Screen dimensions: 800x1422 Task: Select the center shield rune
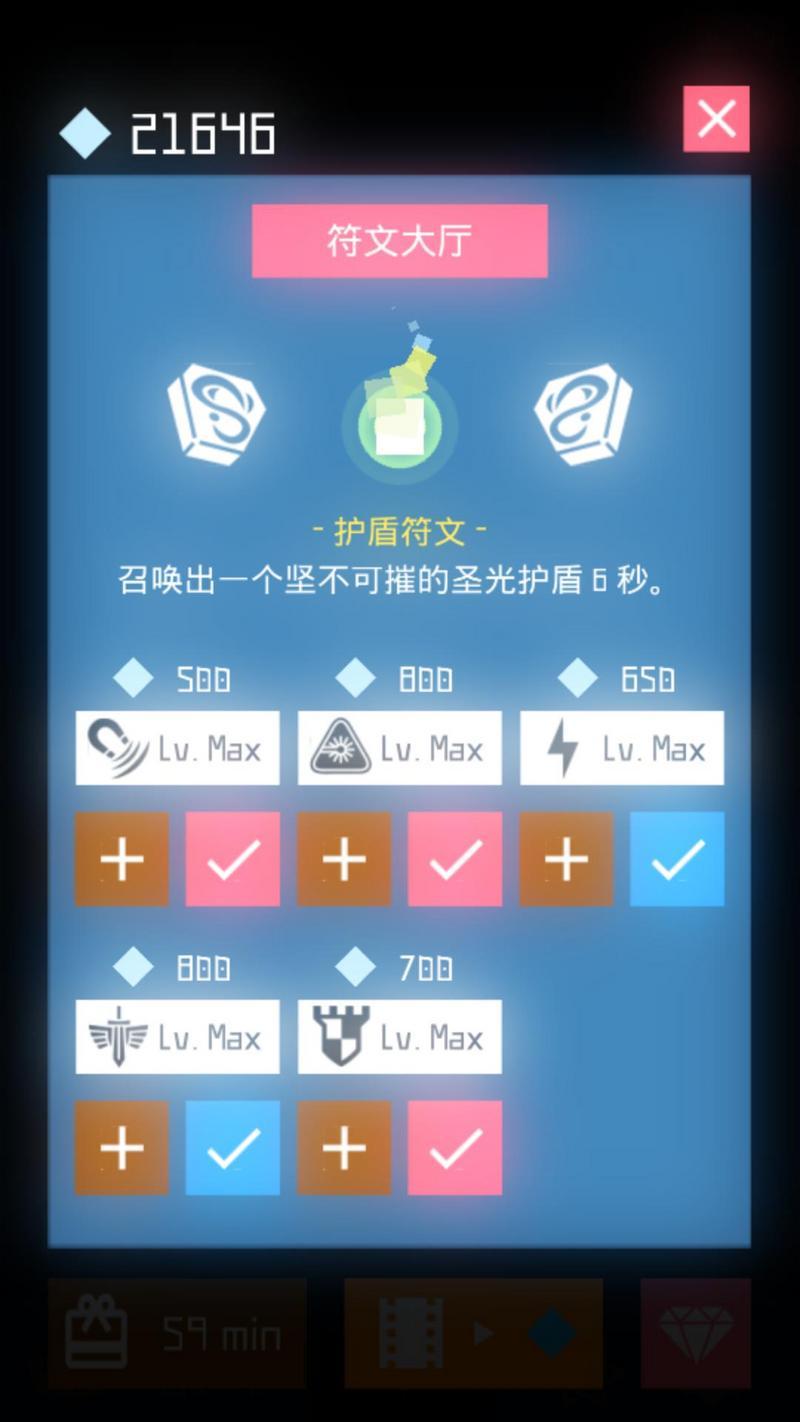(x=400, y=424)
